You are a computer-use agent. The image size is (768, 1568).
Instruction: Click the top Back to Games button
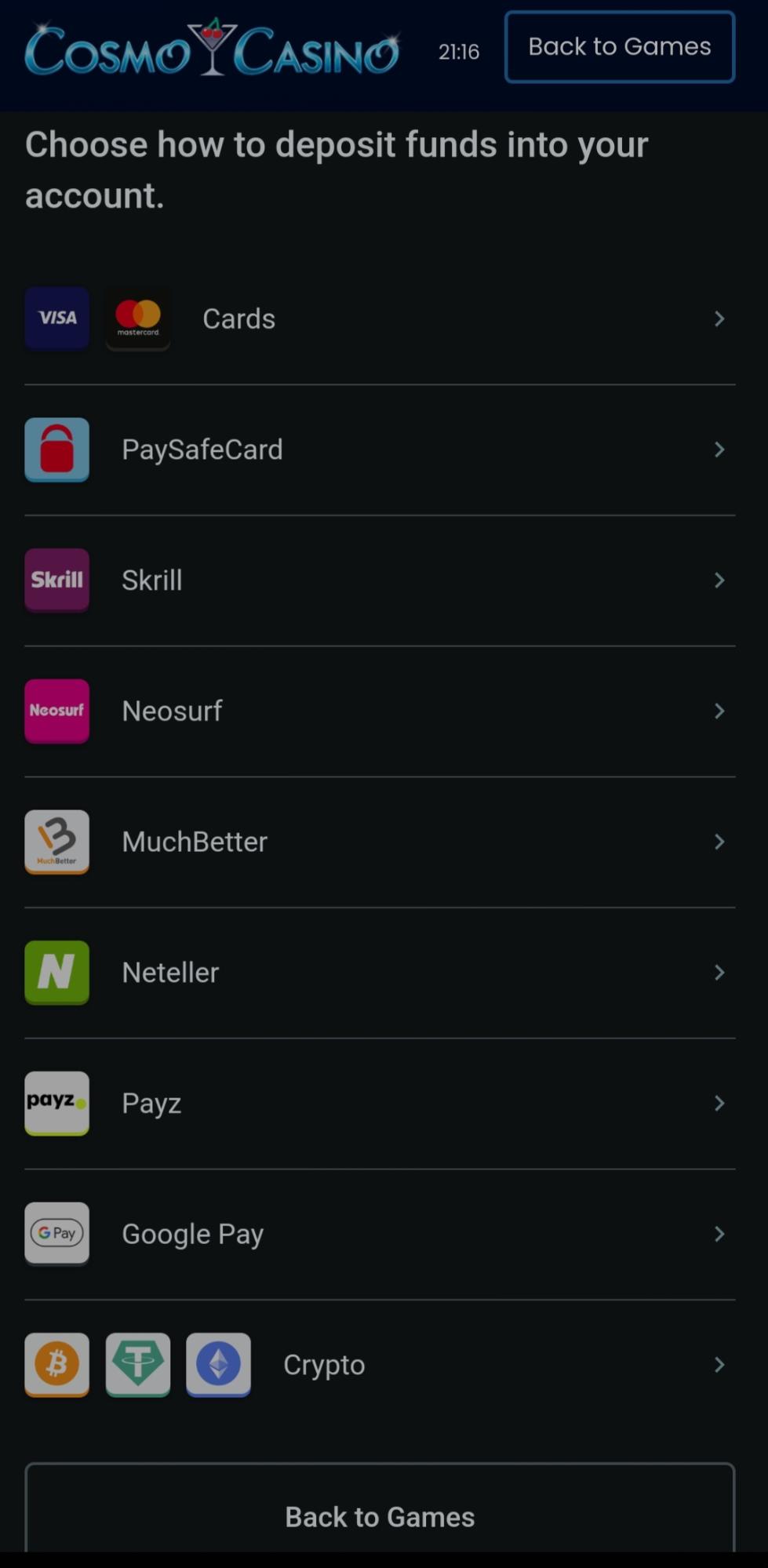[619, 47]
